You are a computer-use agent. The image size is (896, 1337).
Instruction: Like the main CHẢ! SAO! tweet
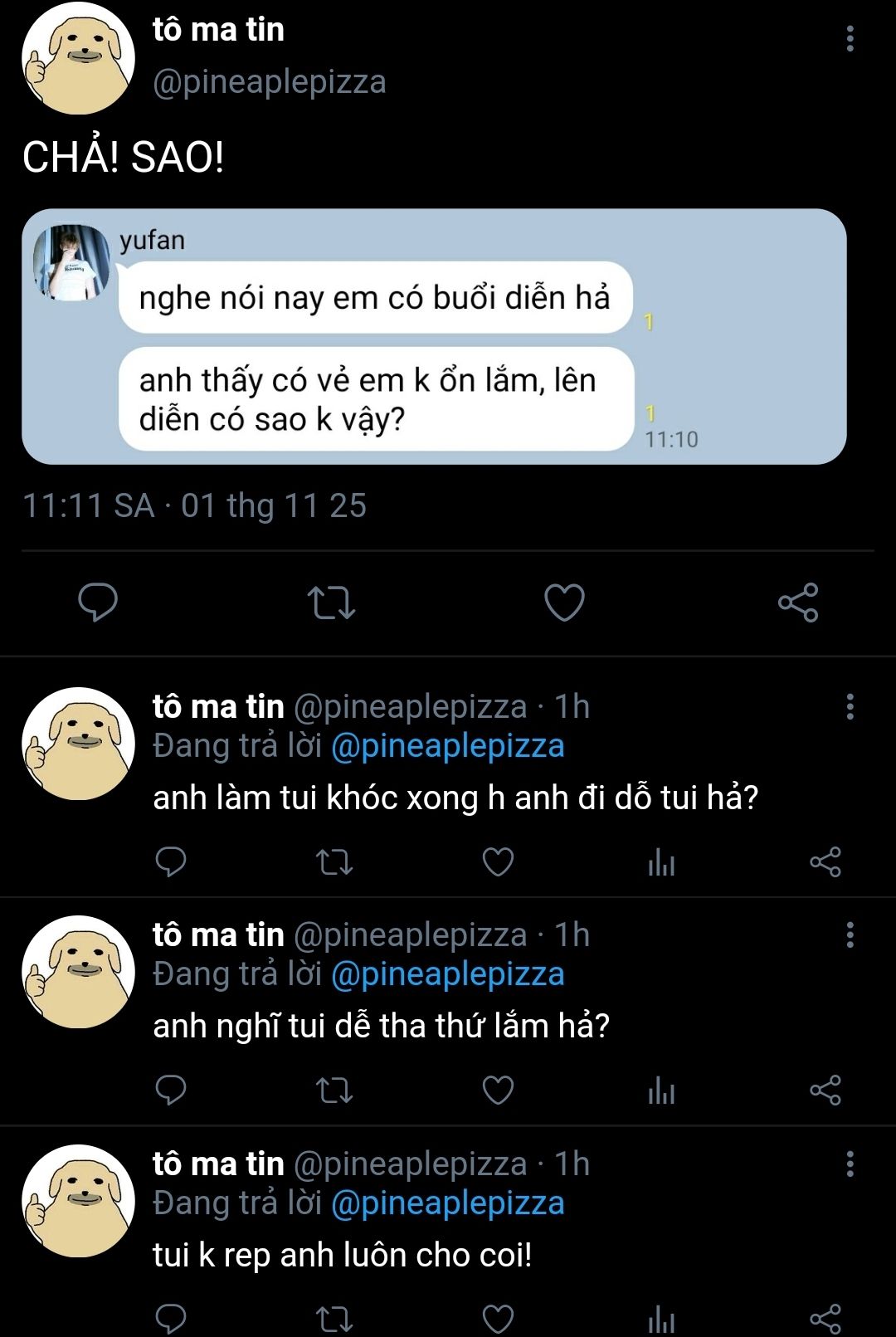564,603
